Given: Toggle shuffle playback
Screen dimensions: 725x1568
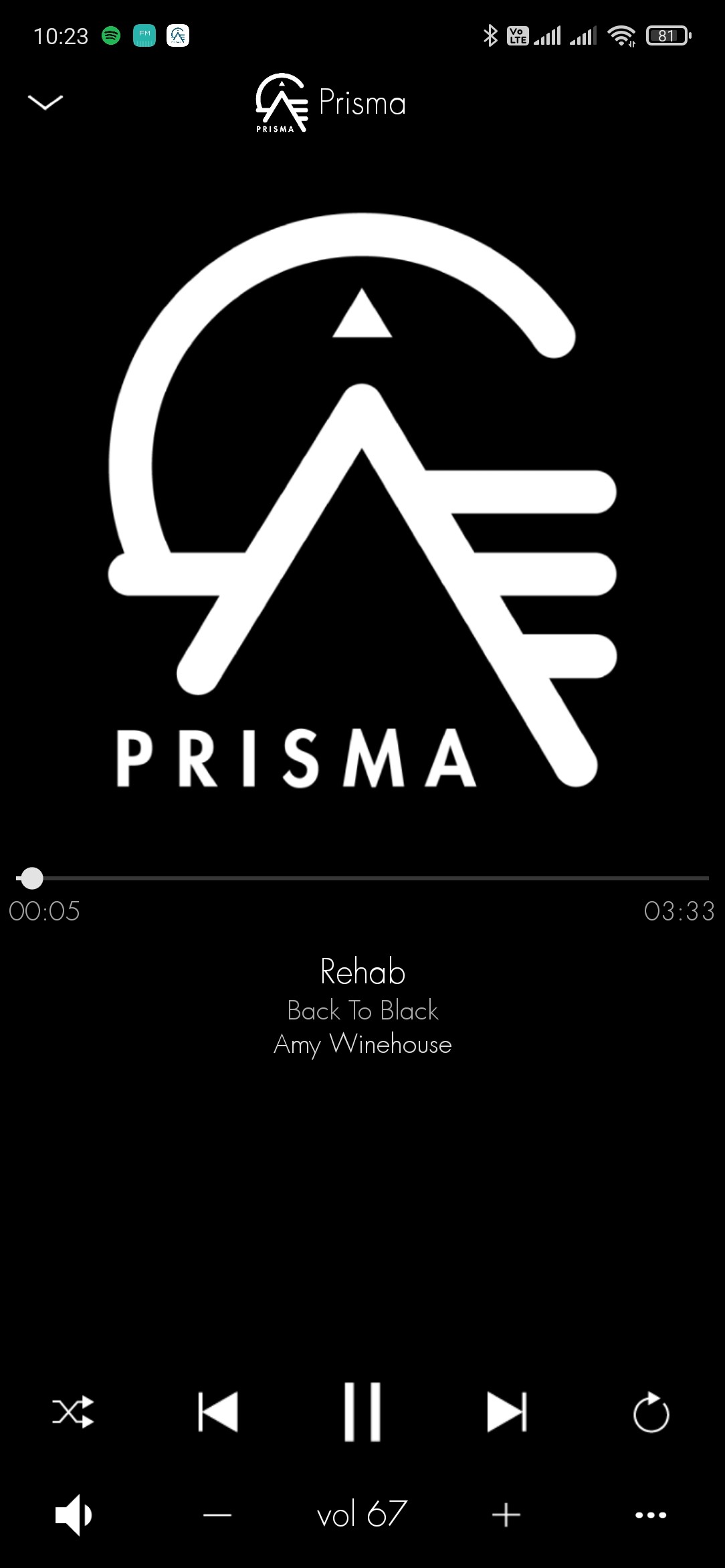Looking at the screenshot, I should (73, 1411).
